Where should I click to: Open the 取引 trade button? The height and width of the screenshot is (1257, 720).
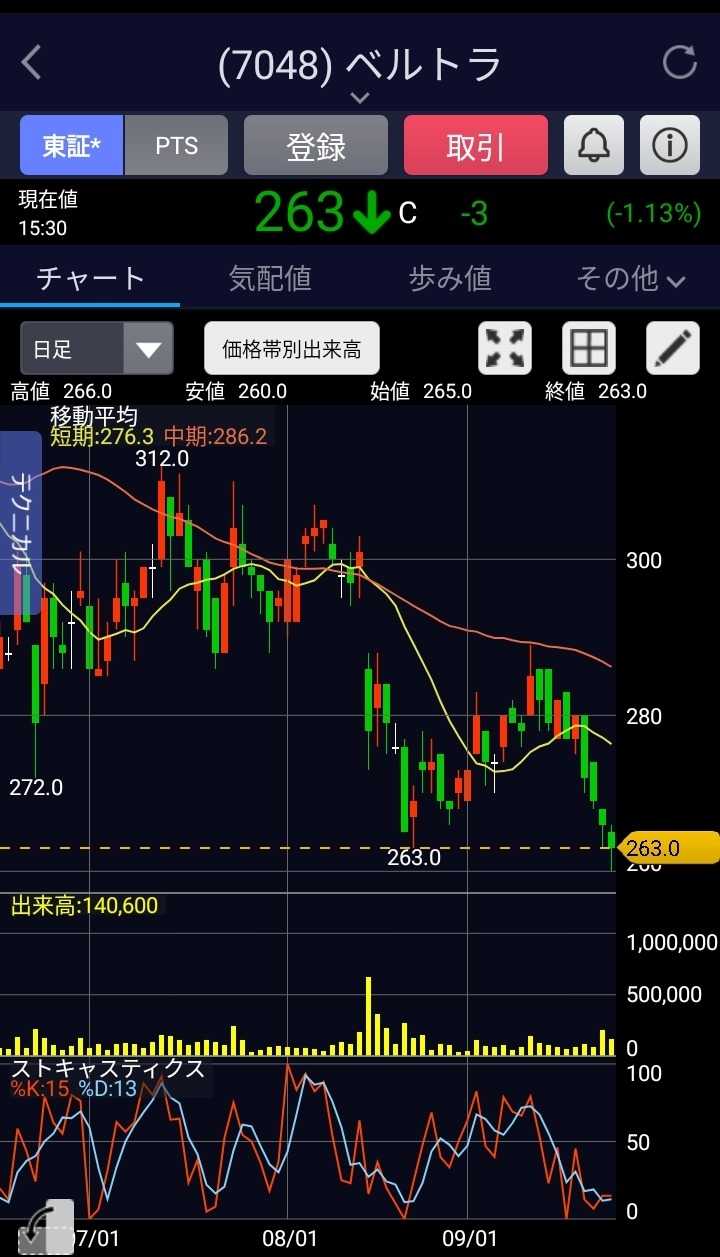[x=476, y=146]
